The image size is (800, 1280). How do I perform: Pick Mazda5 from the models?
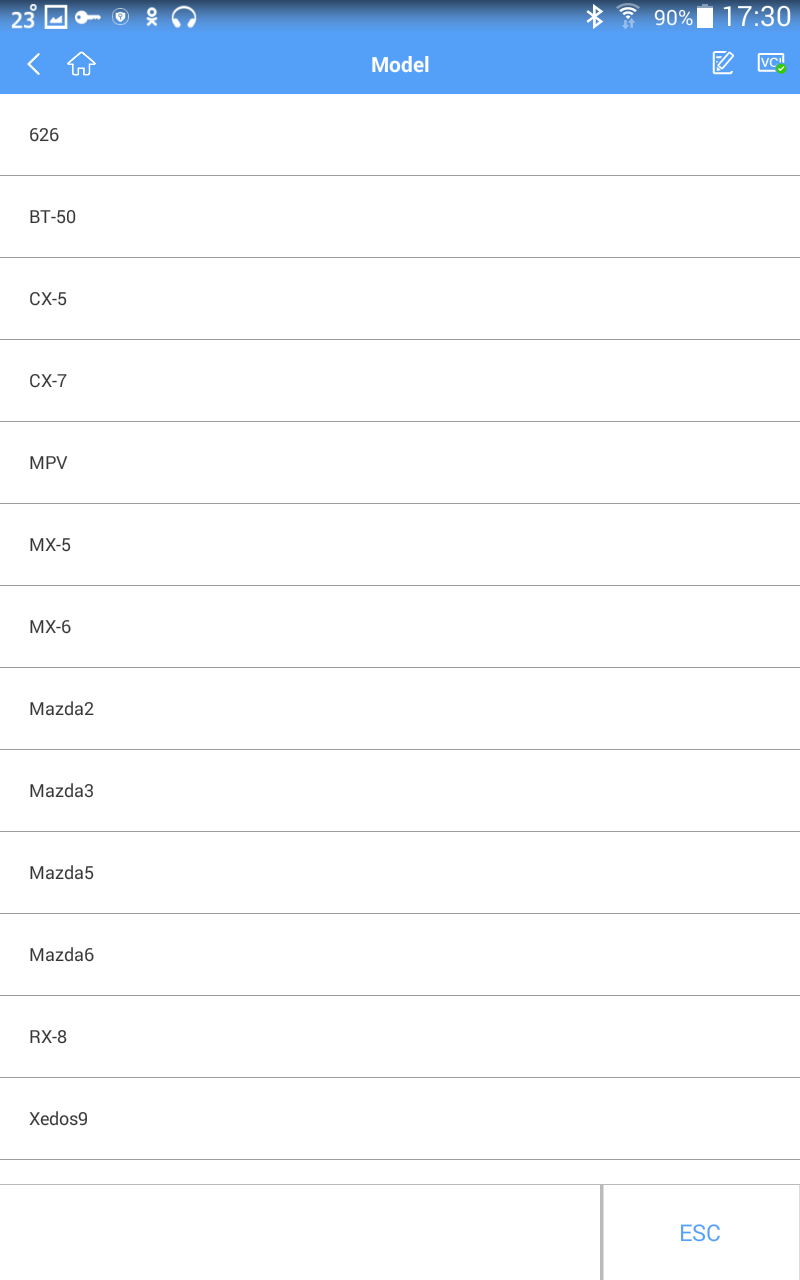(400, 873)
